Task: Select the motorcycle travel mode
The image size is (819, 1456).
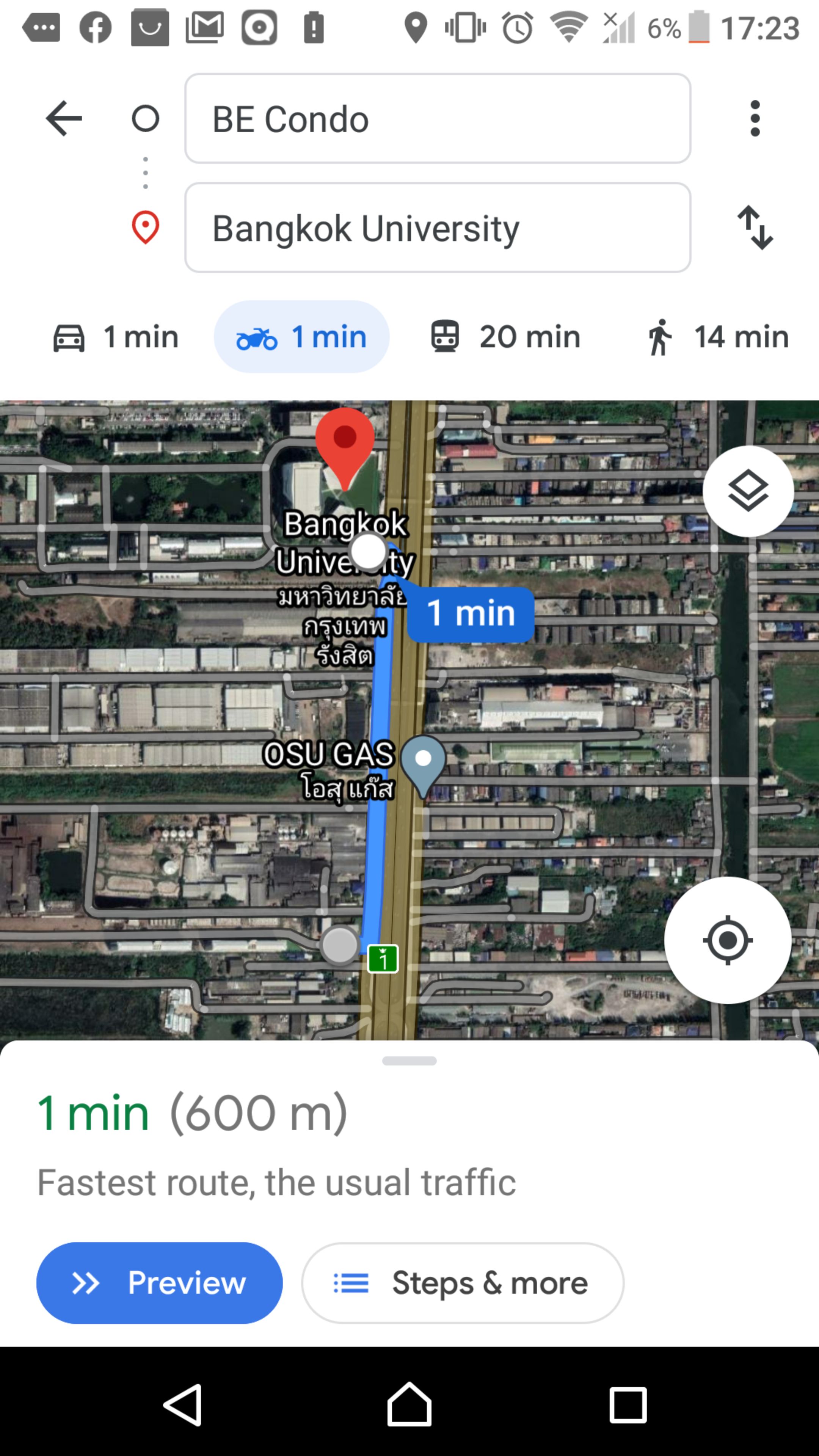Action: coord(301,337)
